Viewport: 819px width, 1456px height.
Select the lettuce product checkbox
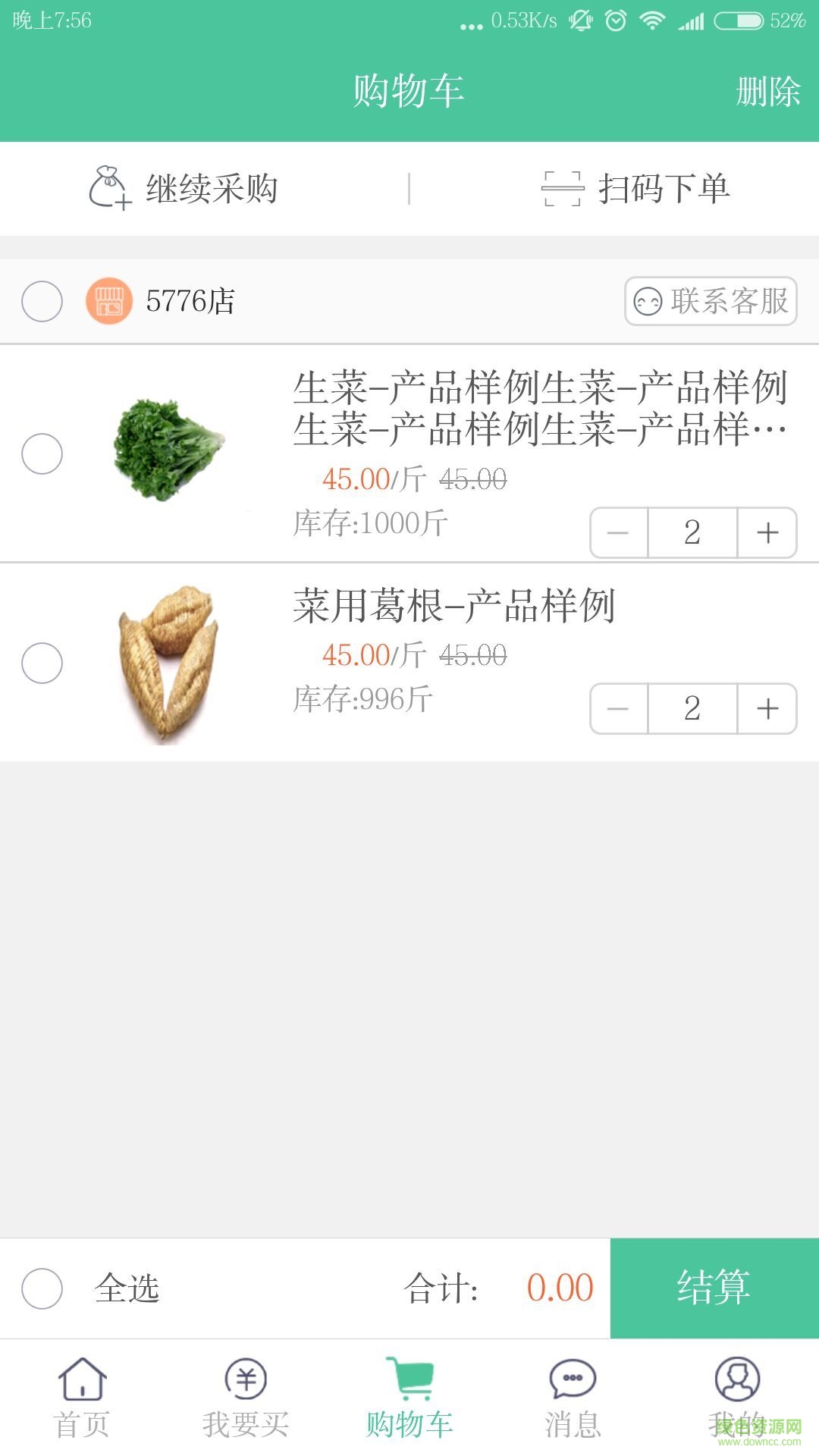click(43, 455)
